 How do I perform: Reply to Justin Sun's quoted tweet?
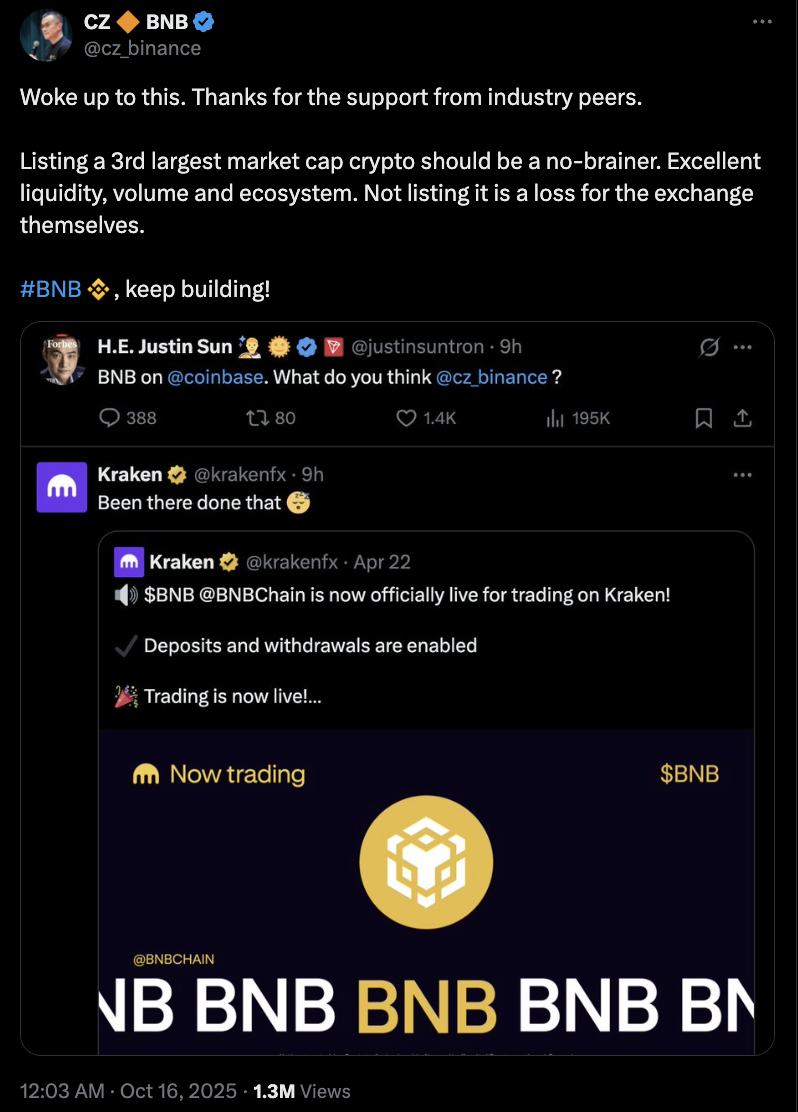point(110,418)
